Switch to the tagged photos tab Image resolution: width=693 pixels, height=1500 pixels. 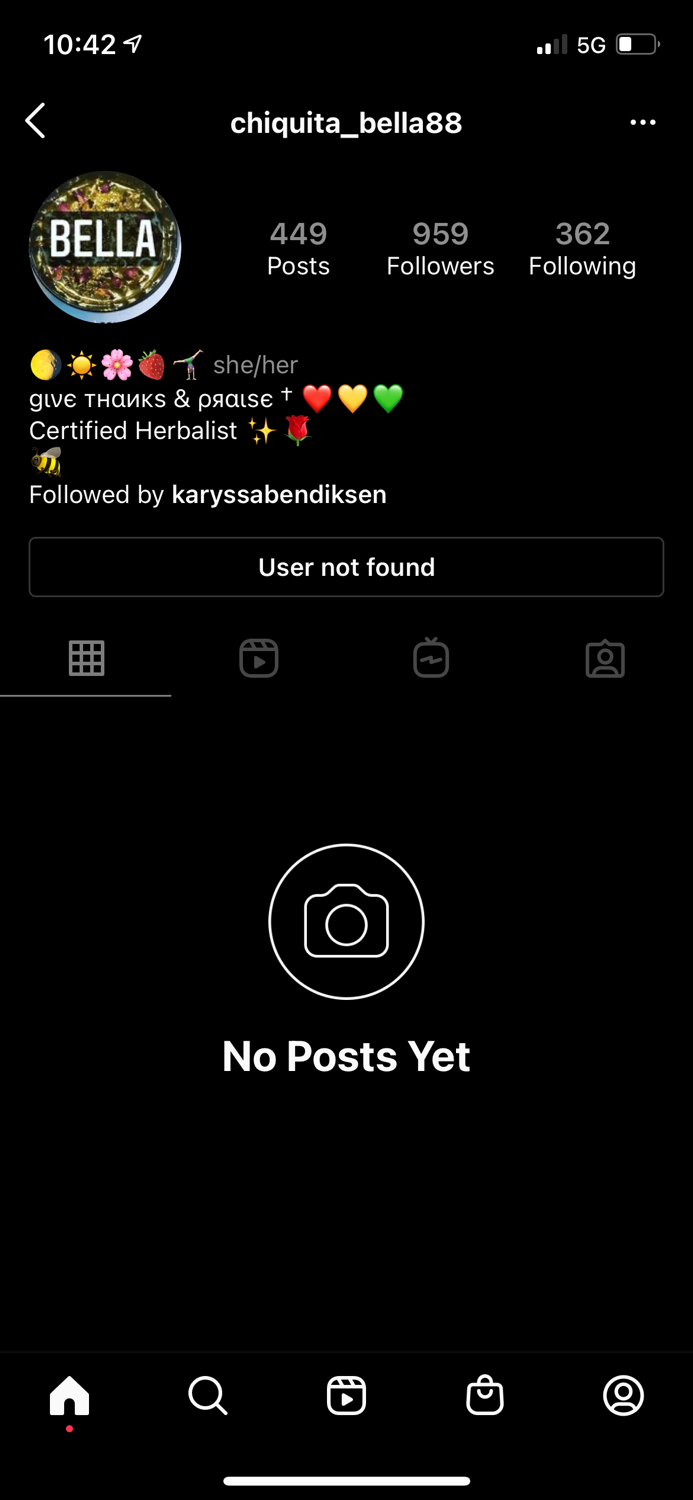pyautogui.click(x=605, y=659)
